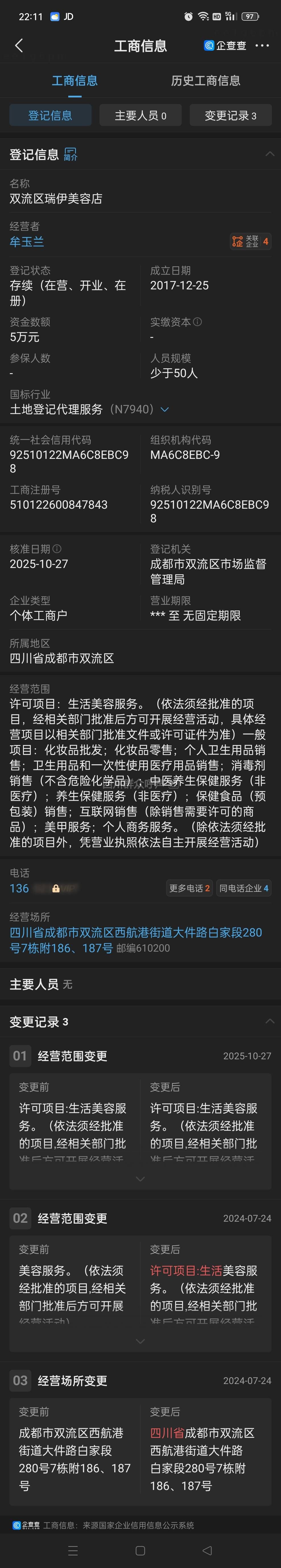The image size is (281, 1568).
Task: Jump to the 登记信息 section
Action: (x=50, y=115)
